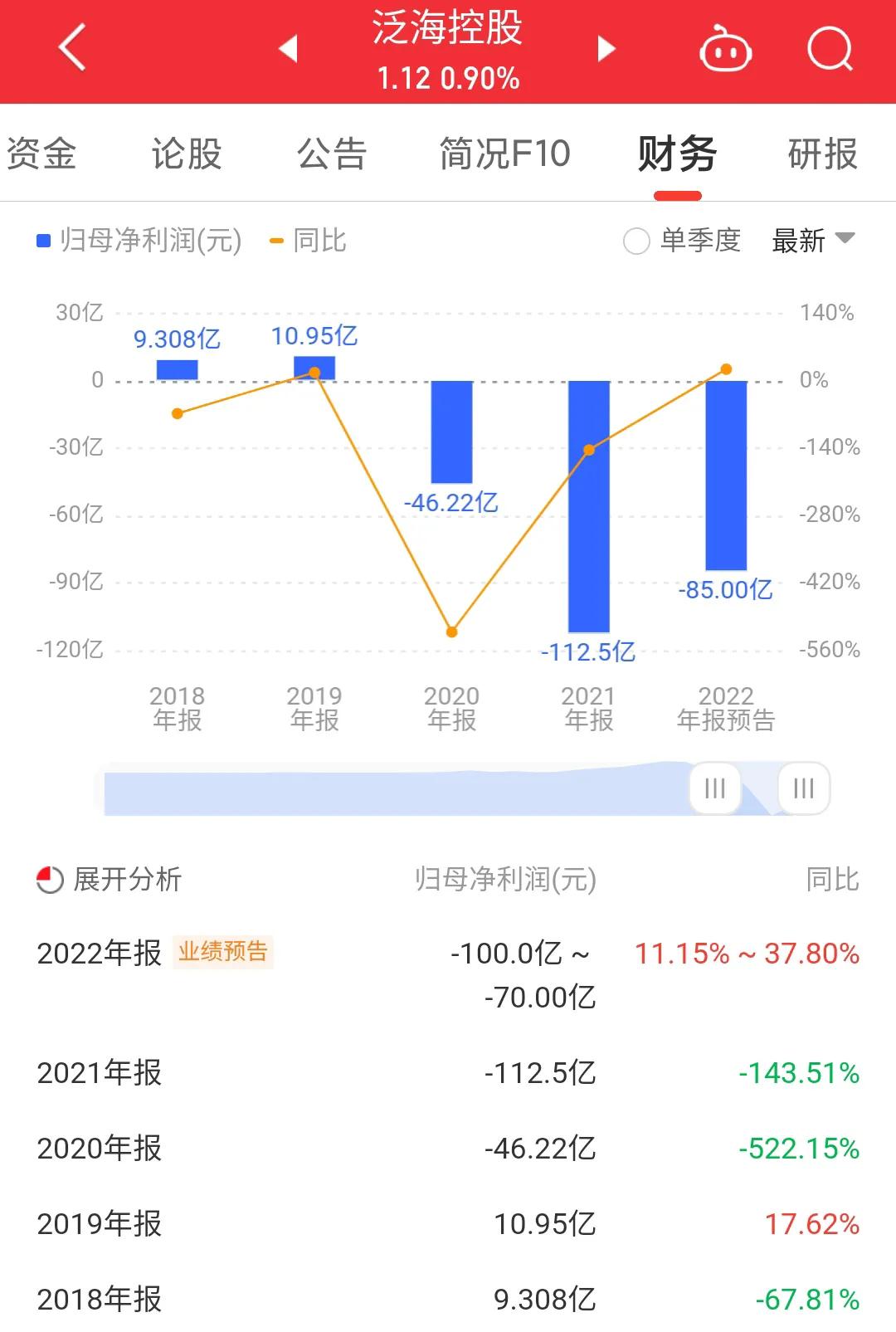Image resolution: width=896 pixels, height=1332 pixels.
Task: Switch to previous stock with left arrow
Action: click(288, 50)
